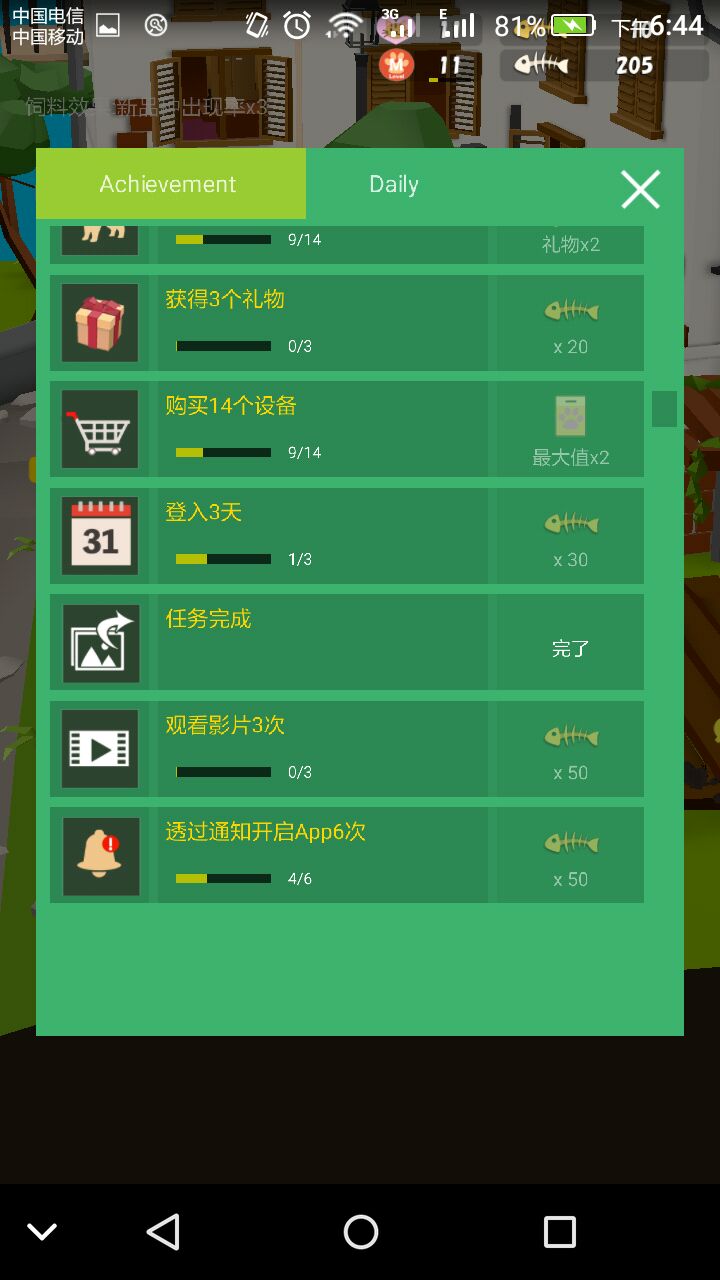
Task: Tap the list scrollbar handle
Action: point(664,409)
